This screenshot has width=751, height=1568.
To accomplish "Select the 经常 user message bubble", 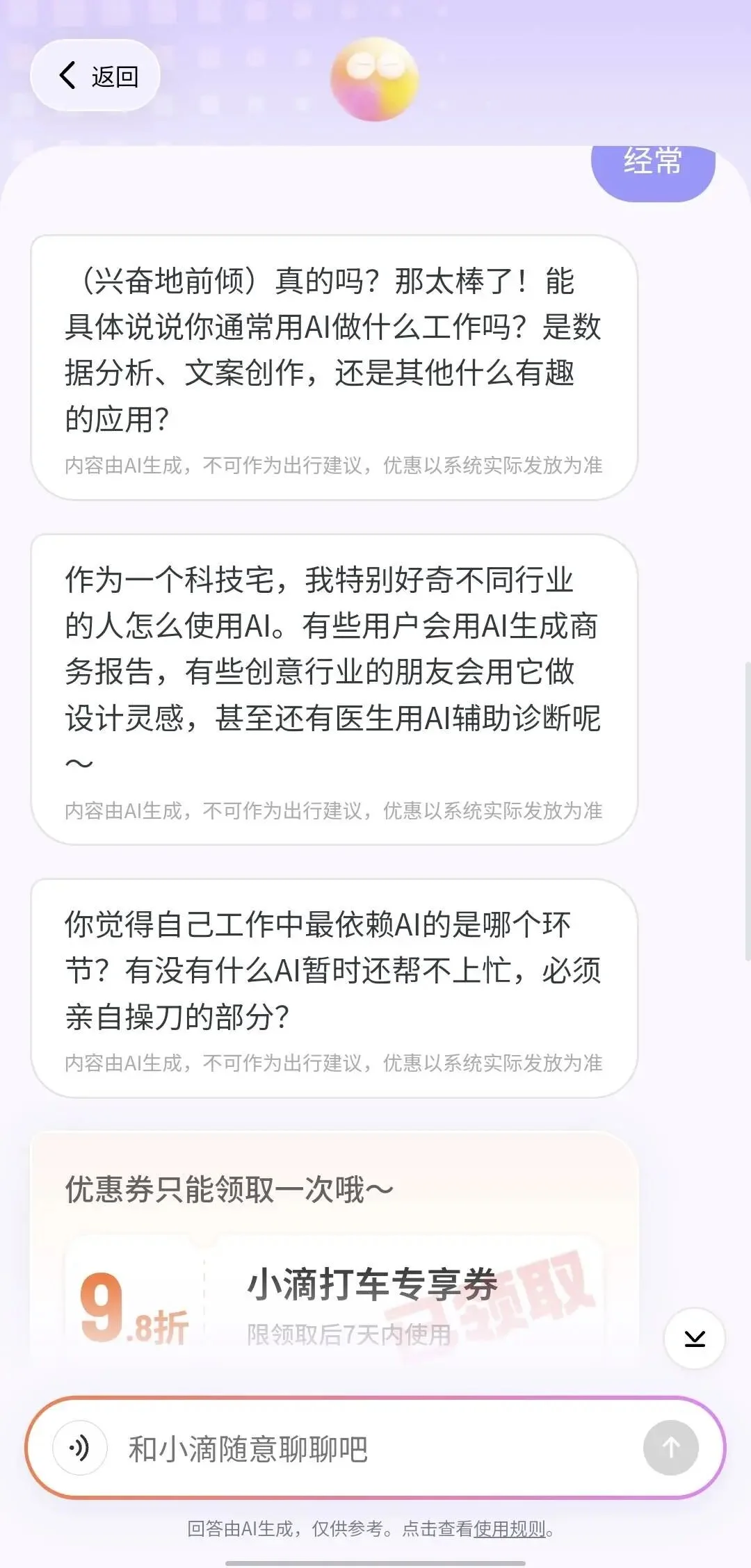I will (654, 165).
